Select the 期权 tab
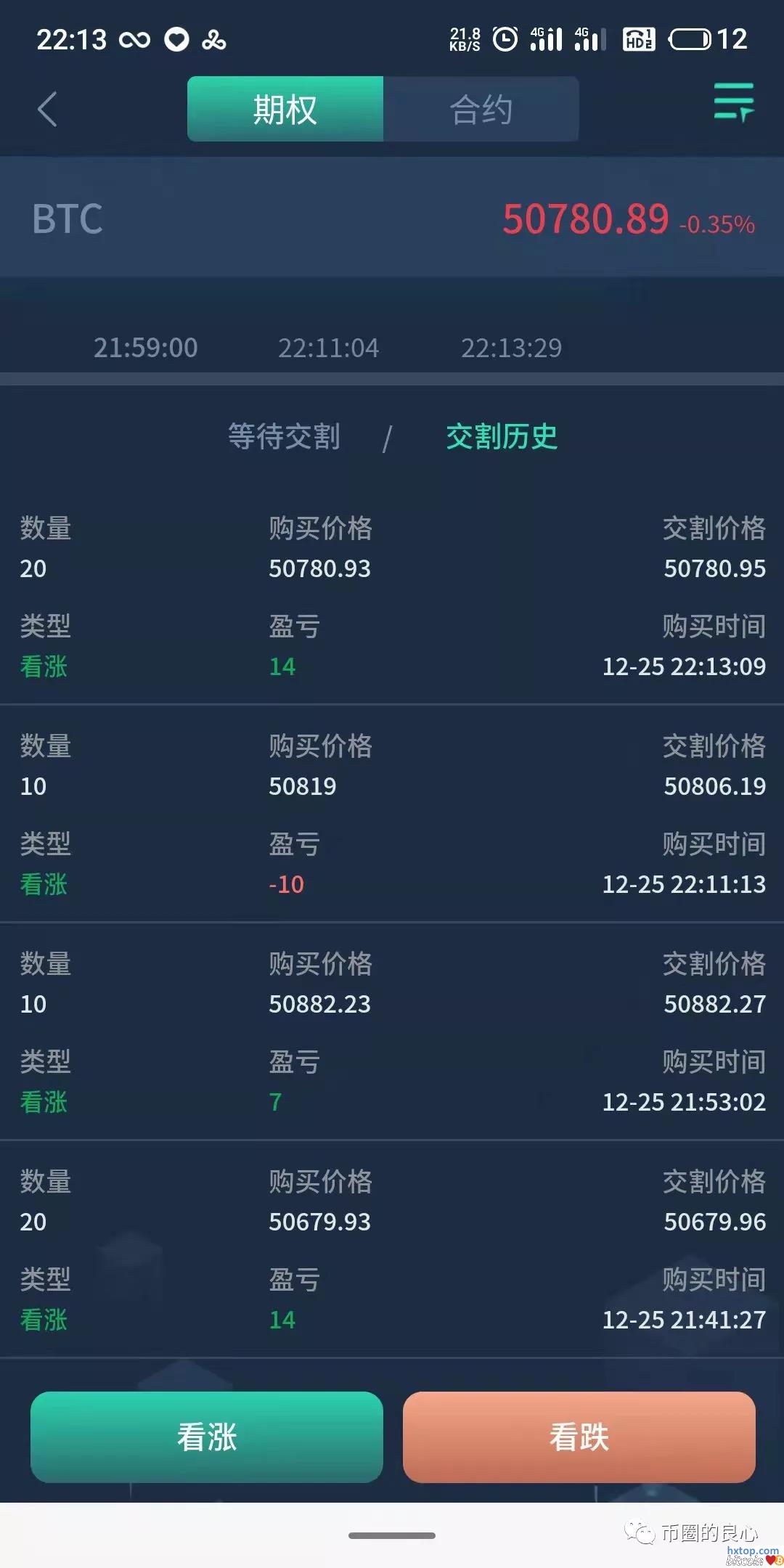The image size is (784, 1568). (x=285, y=110)
